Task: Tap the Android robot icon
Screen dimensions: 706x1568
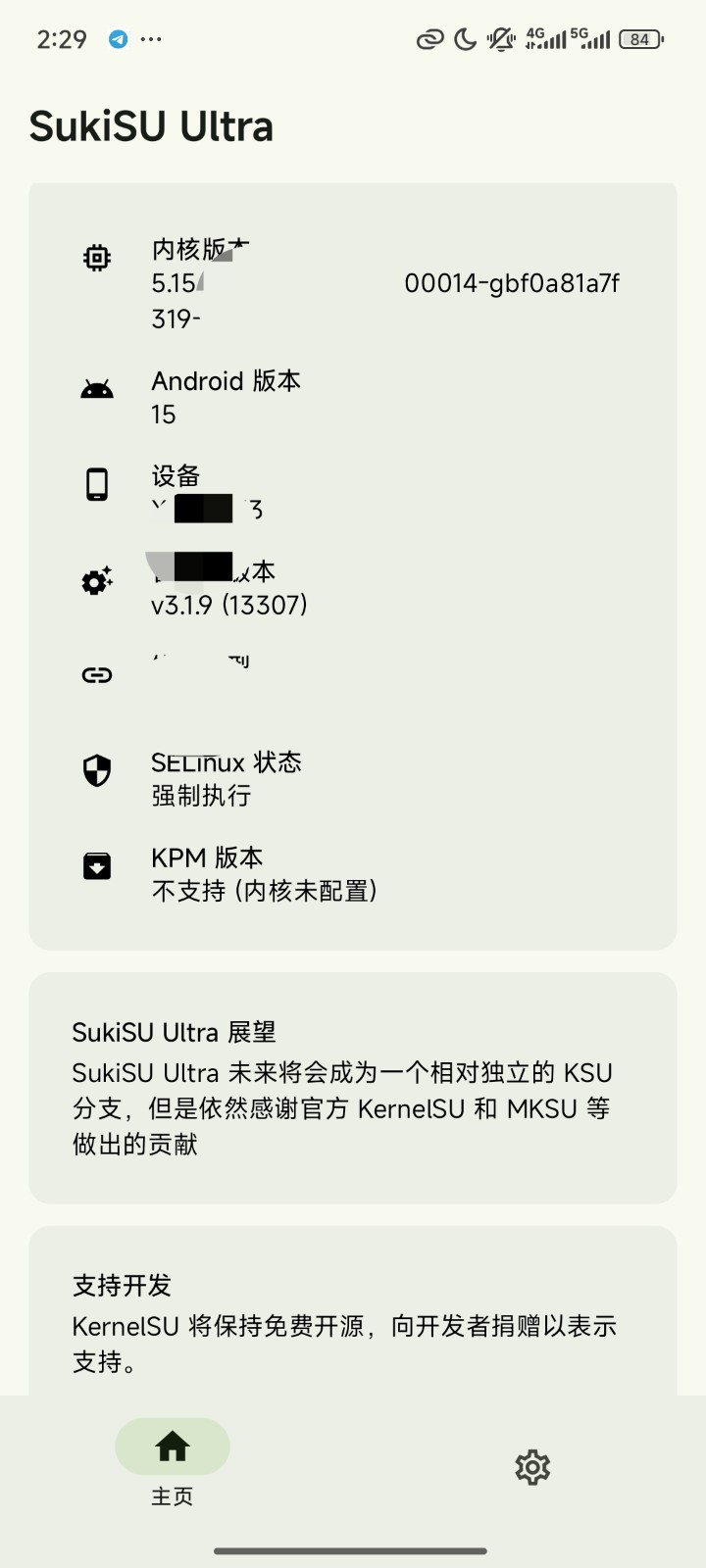Action: 95,385
